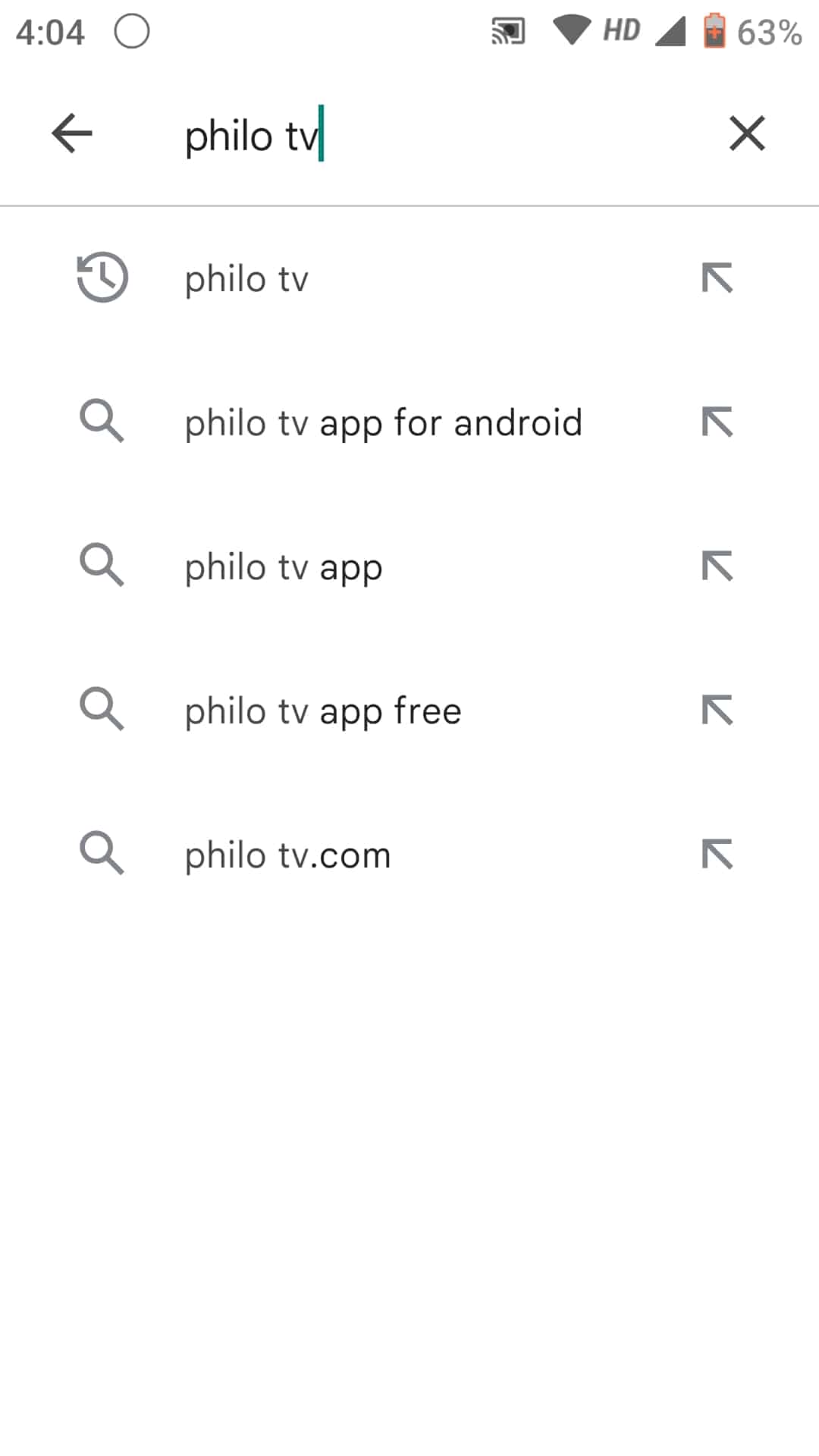
Task: Tap the cast icon in the status bar
Action: point(510,30)
